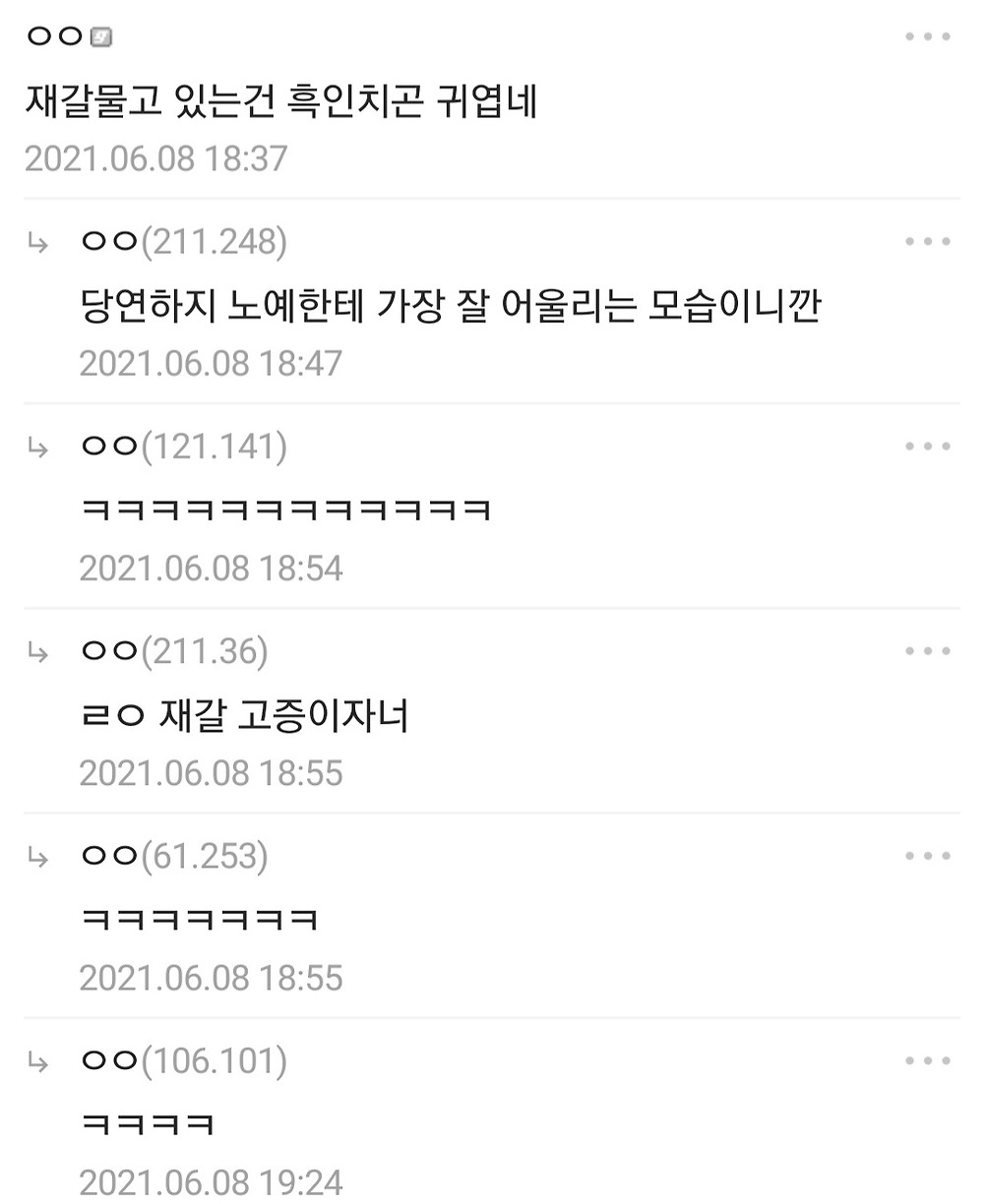The image size is (984, 1204).
Task: Open the options menu for reply from 106.101
Action: 927,1060
